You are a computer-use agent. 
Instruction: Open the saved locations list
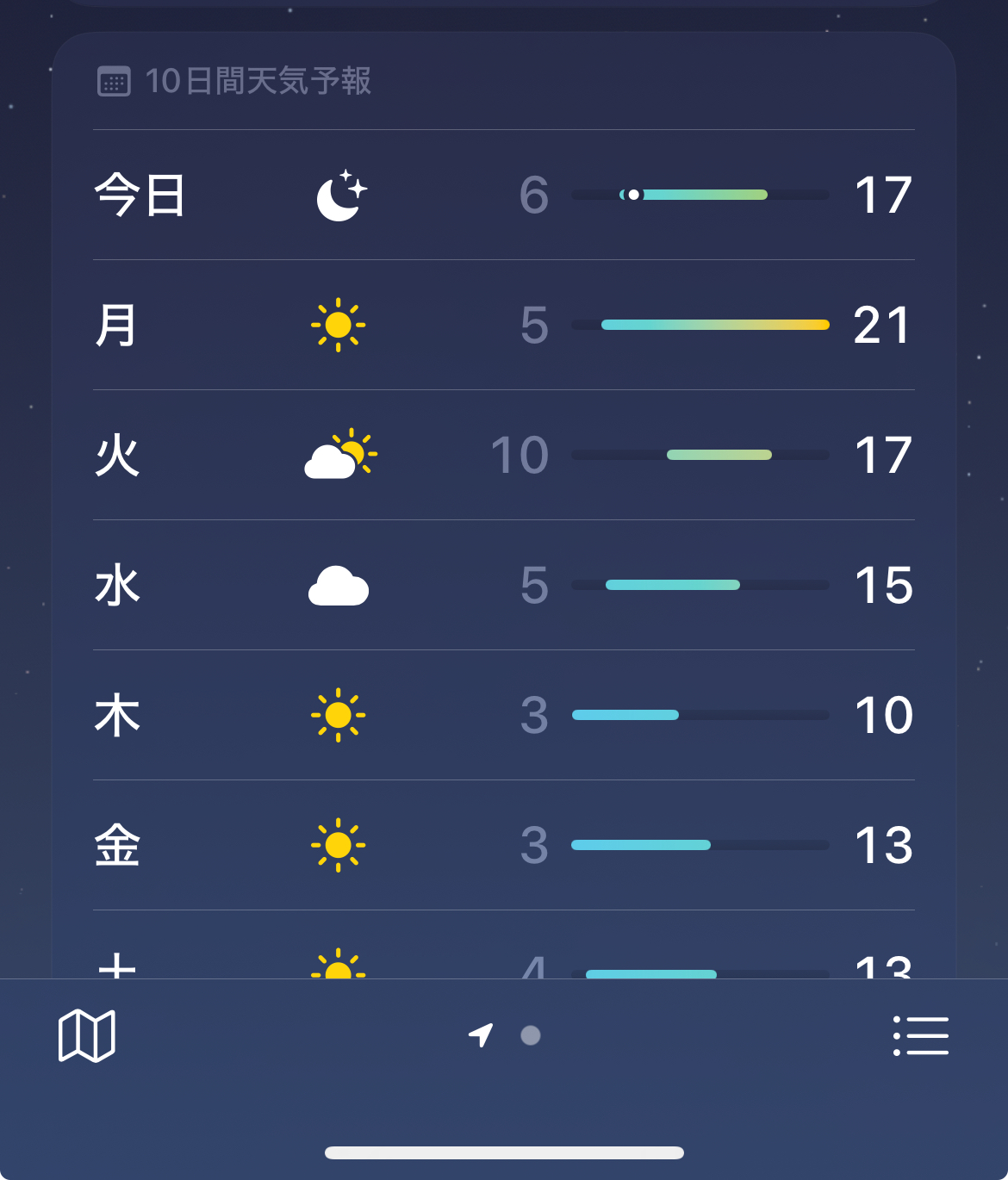click(920, 1035)
